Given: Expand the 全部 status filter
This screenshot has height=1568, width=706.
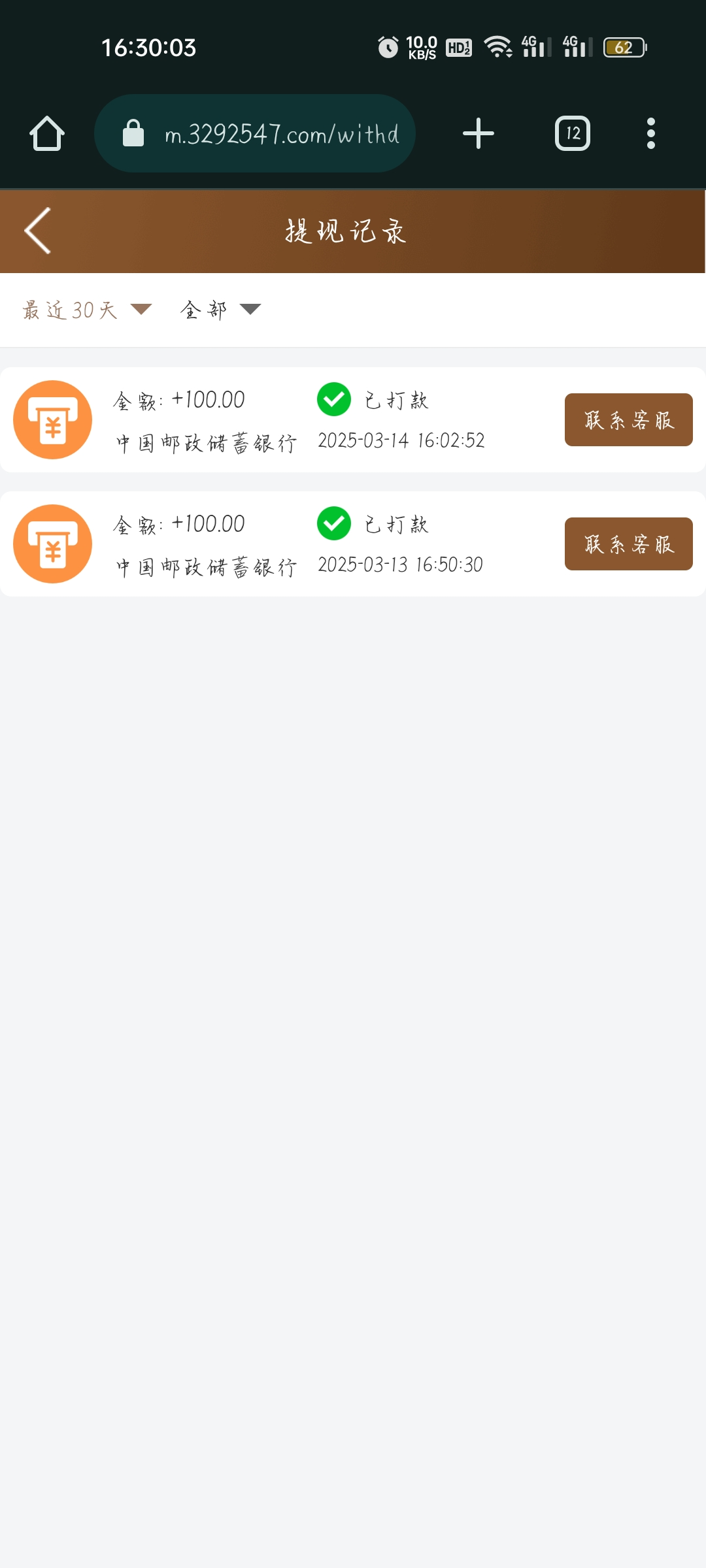Looking at the screenshot, I should (220, 310).
